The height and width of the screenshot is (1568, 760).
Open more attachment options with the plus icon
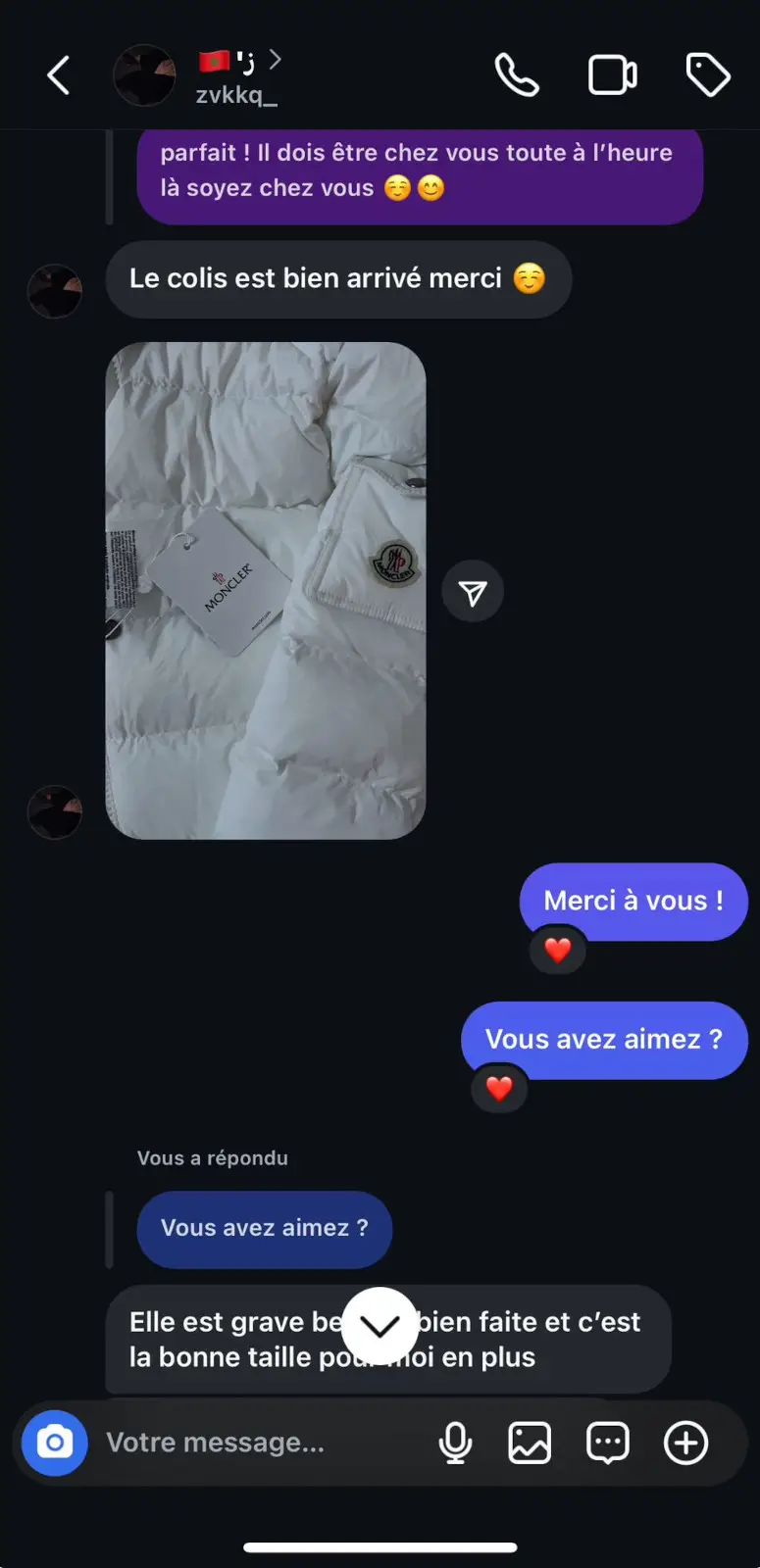point(685,1443)
